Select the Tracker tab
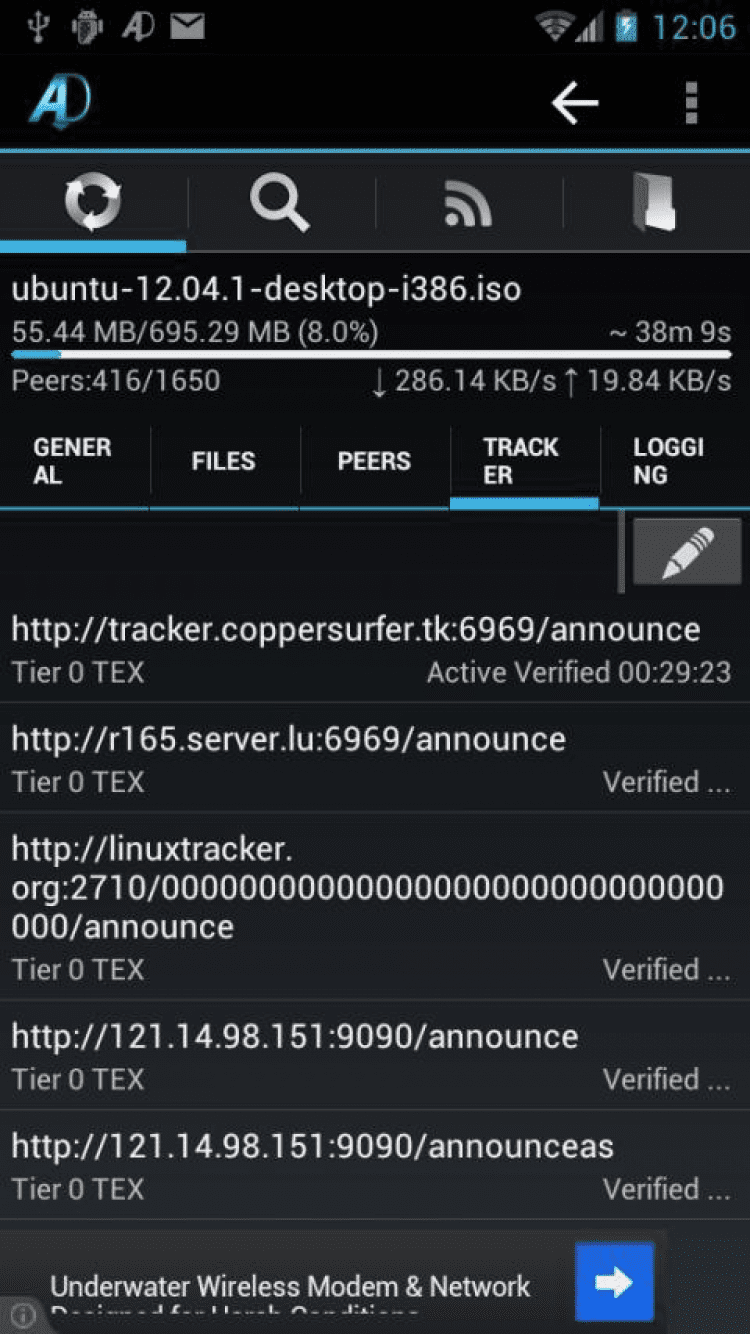750x1334 pixels. tap(523, 461)
